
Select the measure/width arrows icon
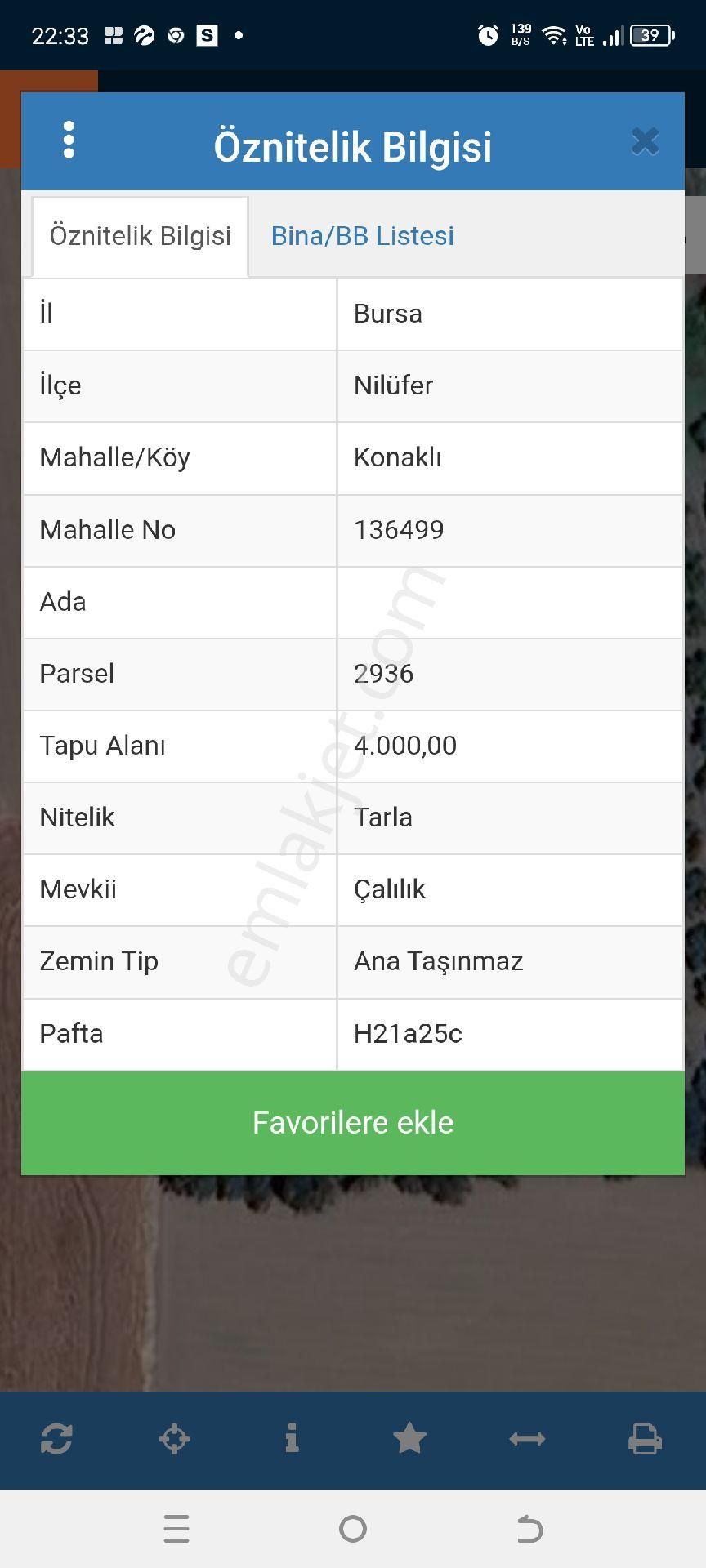pos(527,1440)
